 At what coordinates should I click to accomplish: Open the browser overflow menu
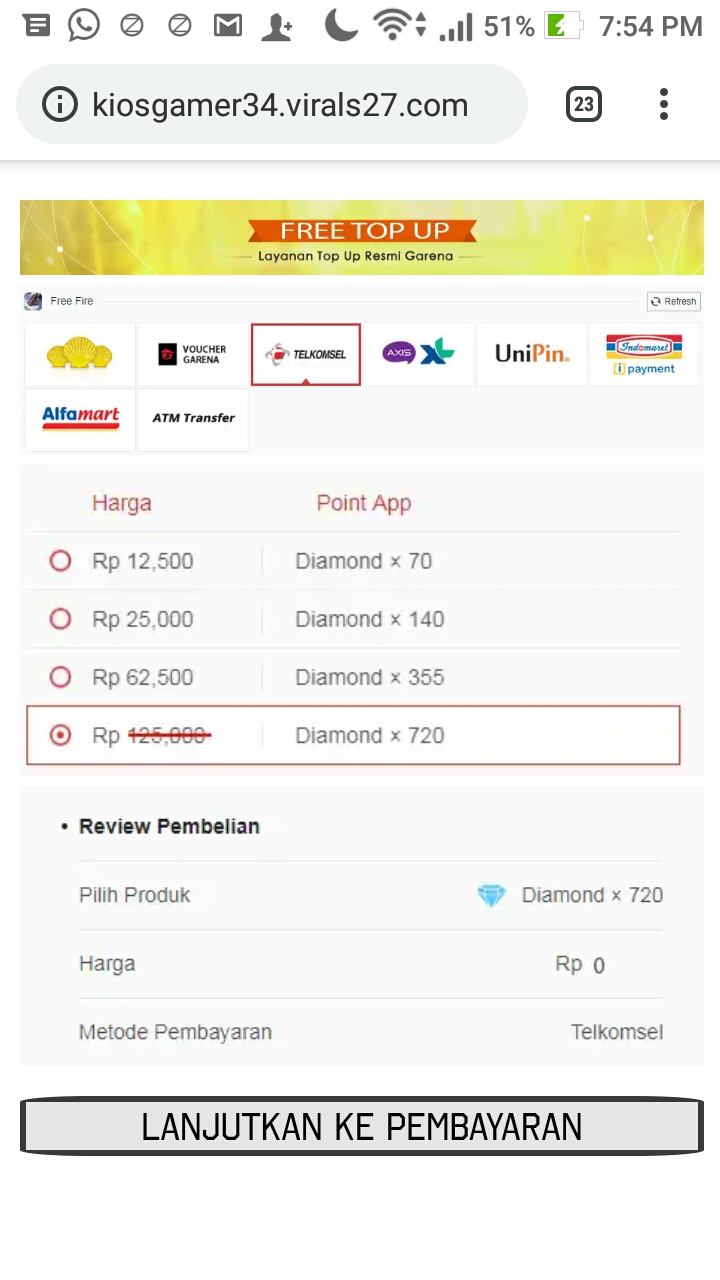coord(664,104)
